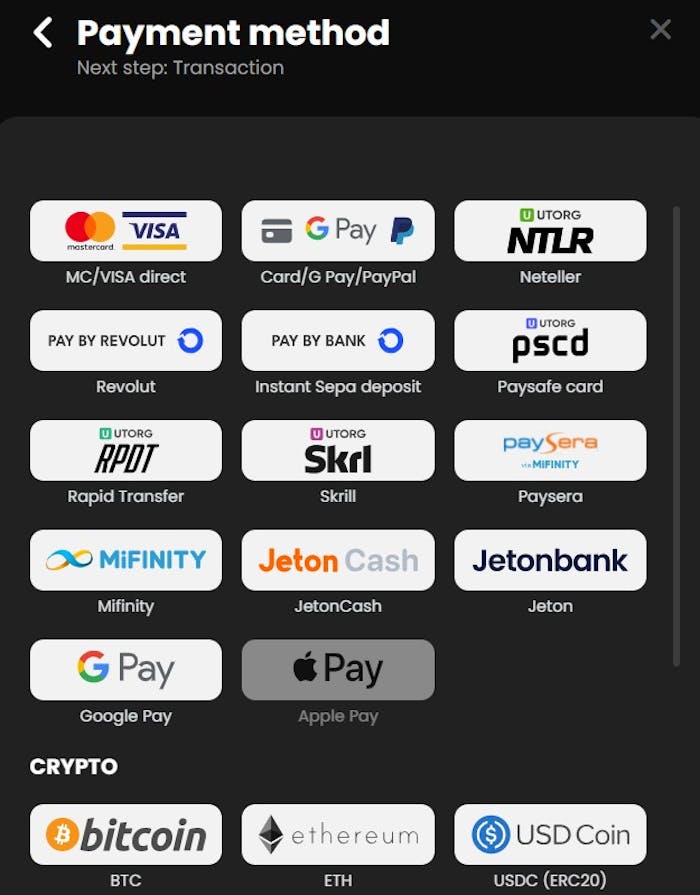This screenshot has height=895, width=700.
Task: Select Pay by Revolut
Action: [126, 341]
